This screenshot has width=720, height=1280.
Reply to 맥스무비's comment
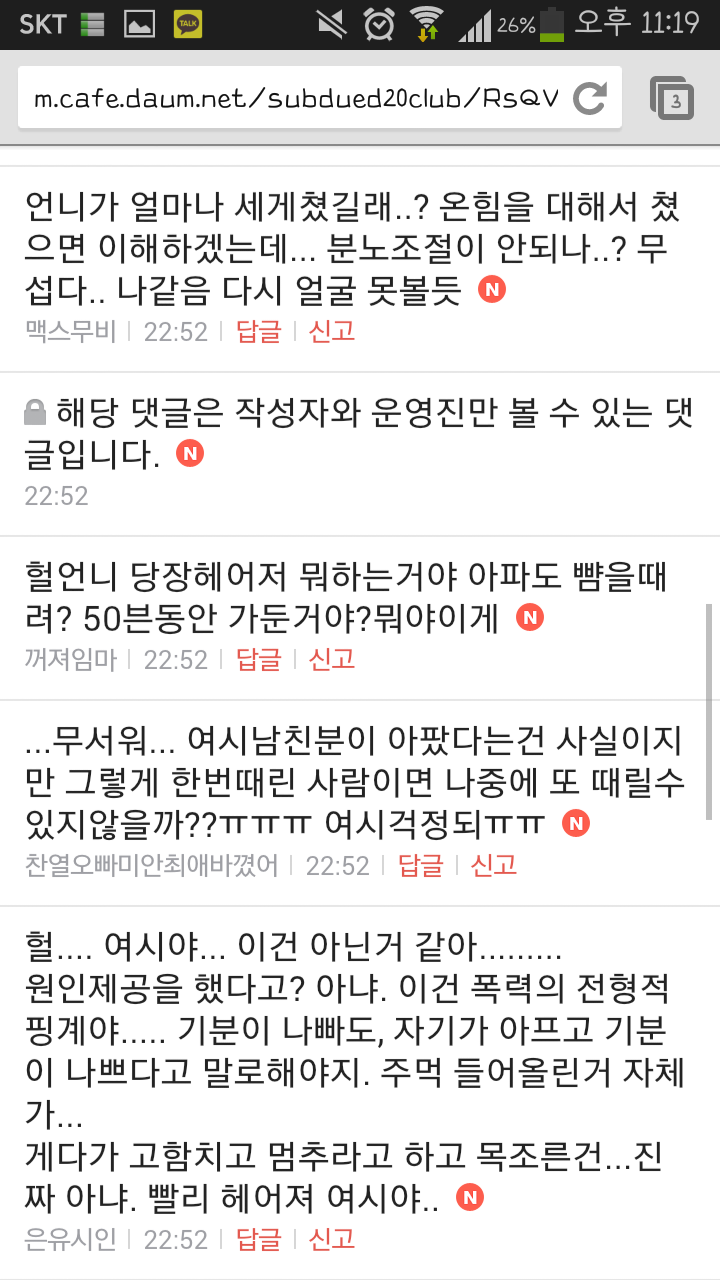coord(259,331)
